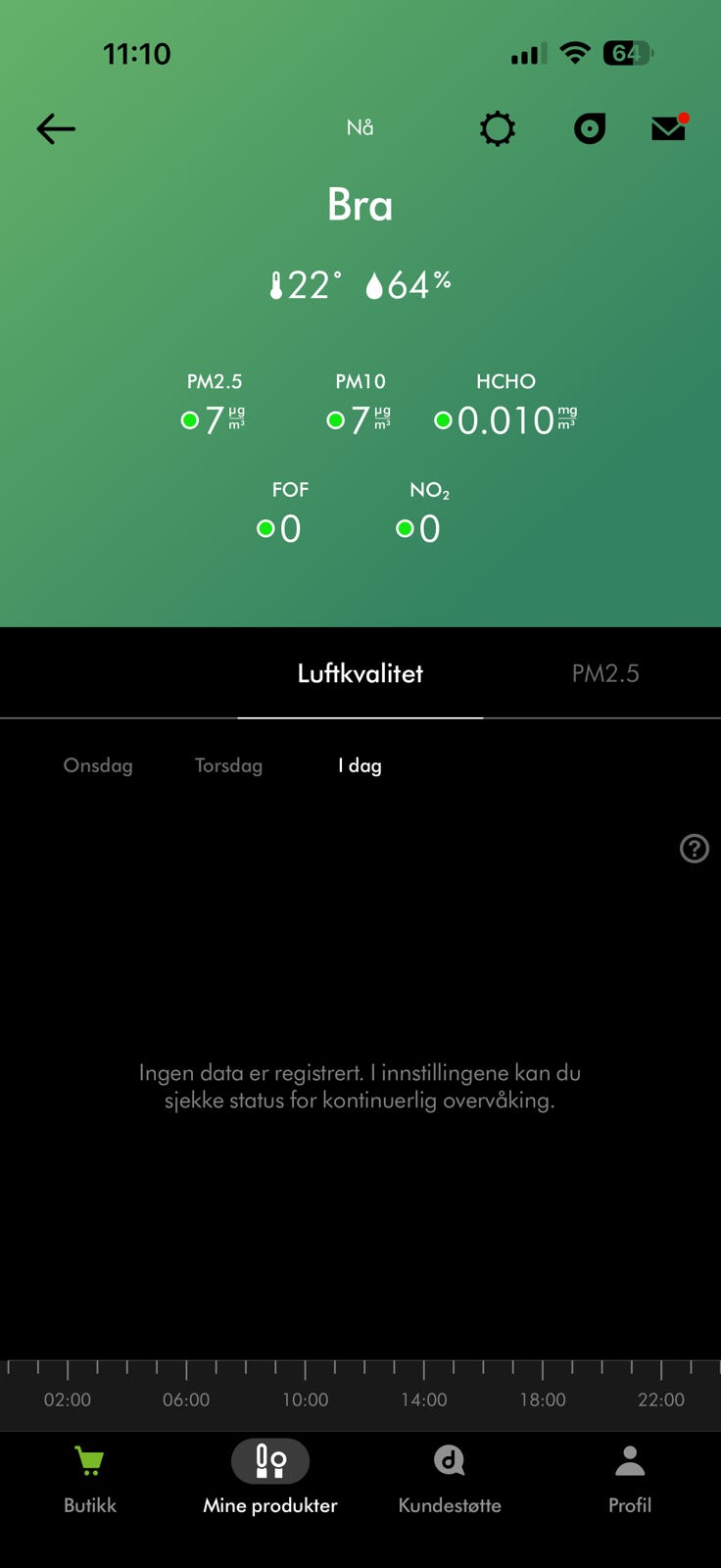Open the robot vacuum device icon
The image size is (721, 1568).
point(590,128)
